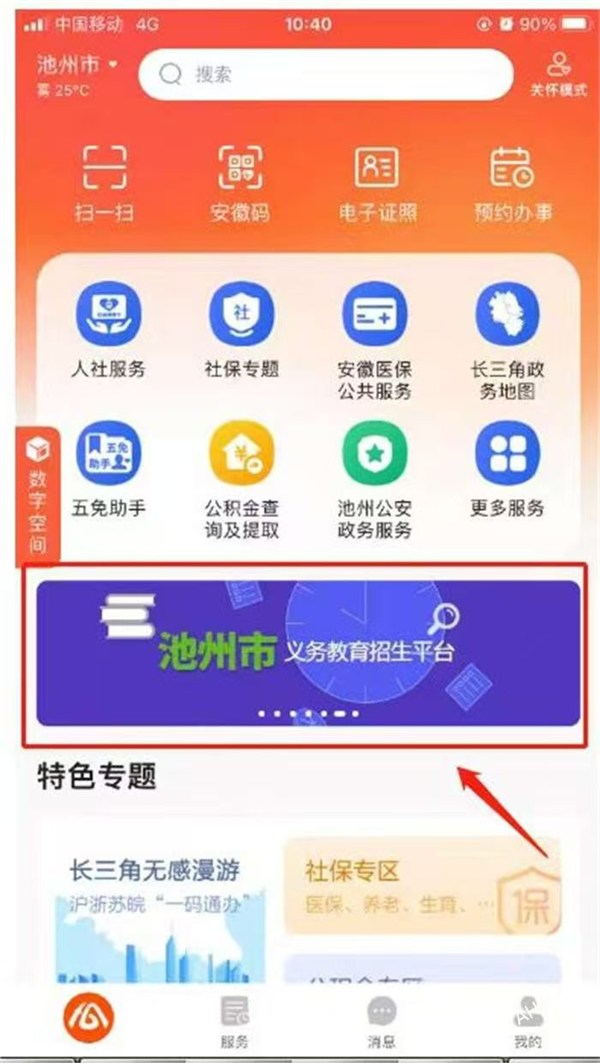Open the city selector 池州市
This screenshot has width=600, height=1063.
pos(77,65)
